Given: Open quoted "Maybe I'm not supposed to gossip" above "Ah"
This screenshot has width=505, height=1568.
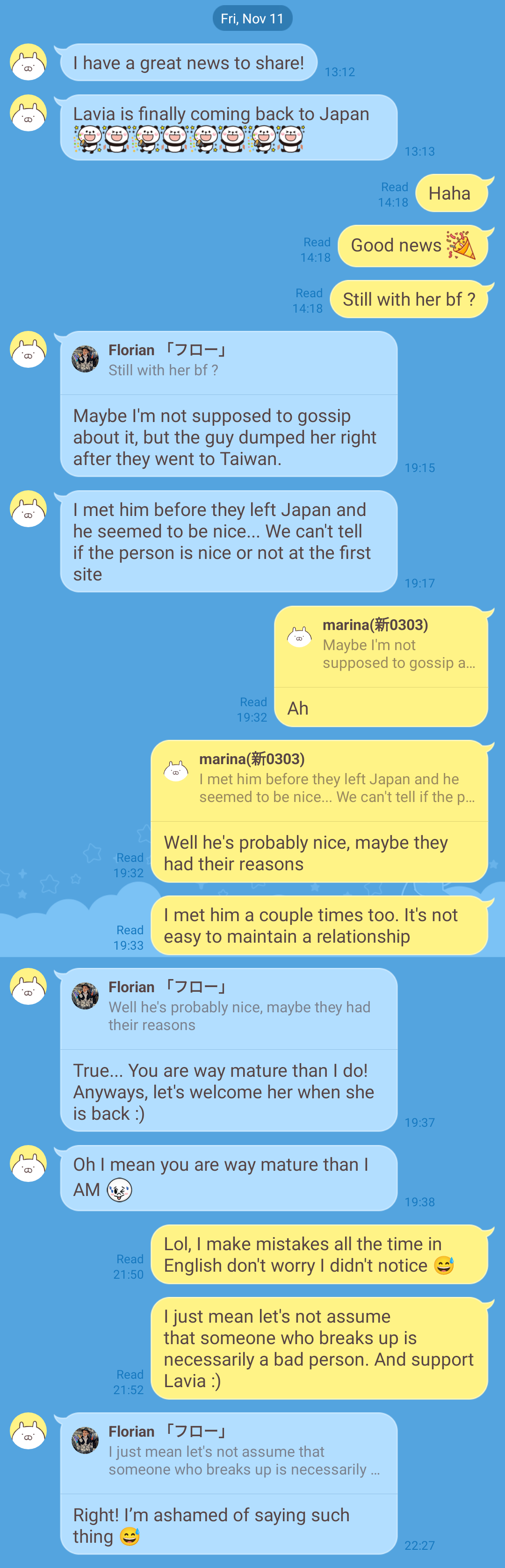Looking at the screenshot, I should 381,646.
